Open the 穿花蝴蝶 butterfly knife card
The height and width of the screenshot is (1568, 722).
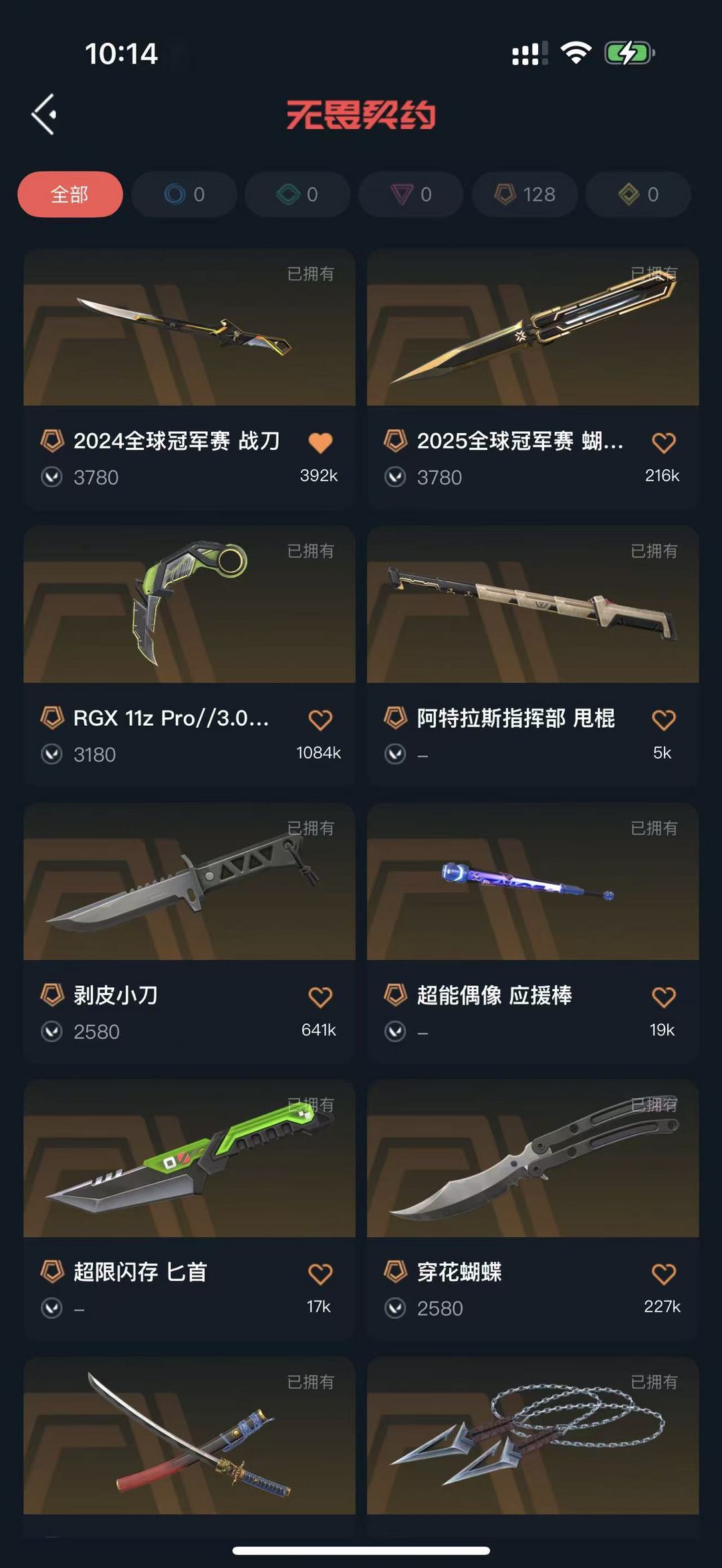tap(533, 1210)
